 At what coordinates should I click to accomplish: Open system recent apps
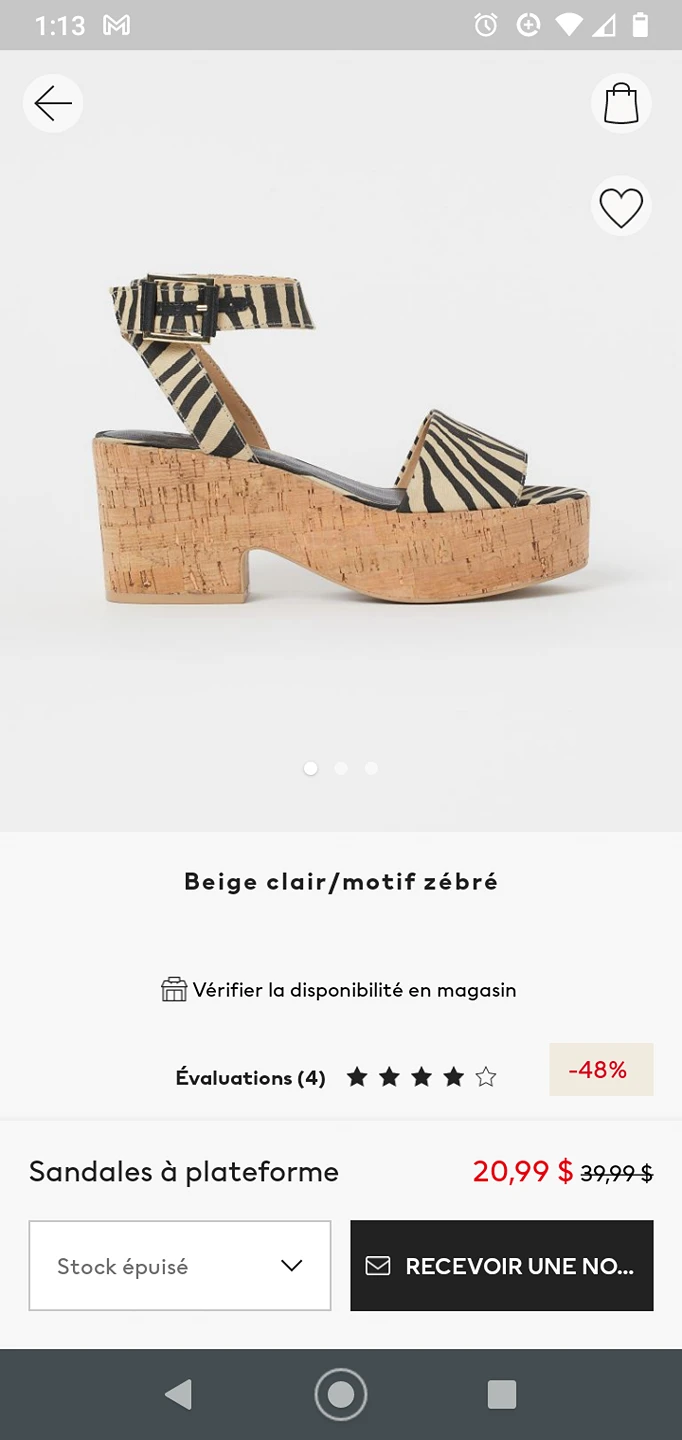[501, 1394]
